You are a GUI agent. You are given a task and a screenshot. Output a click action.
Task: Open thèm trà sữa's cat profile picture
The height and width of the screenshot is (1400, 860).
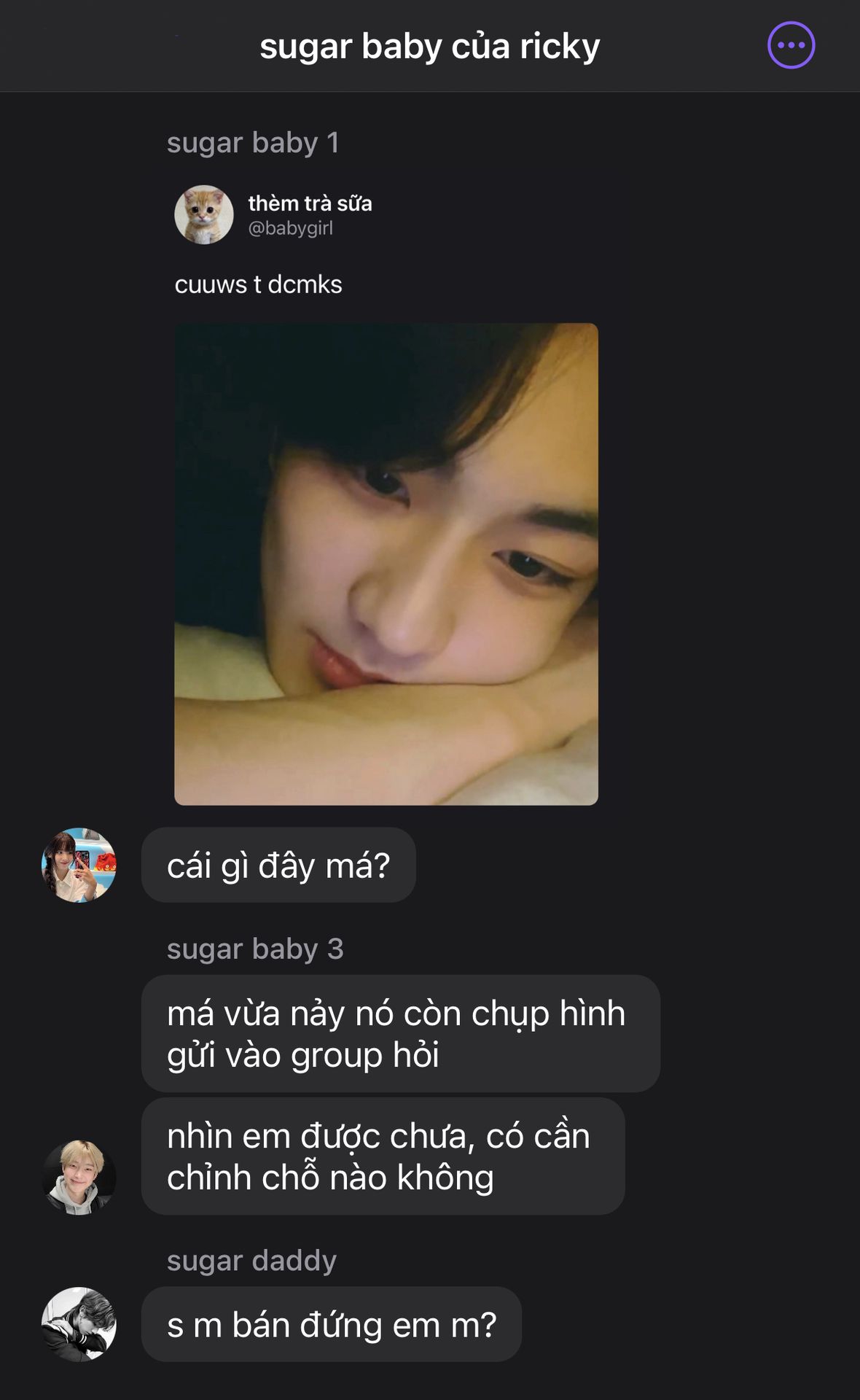(x=204, y=214)
